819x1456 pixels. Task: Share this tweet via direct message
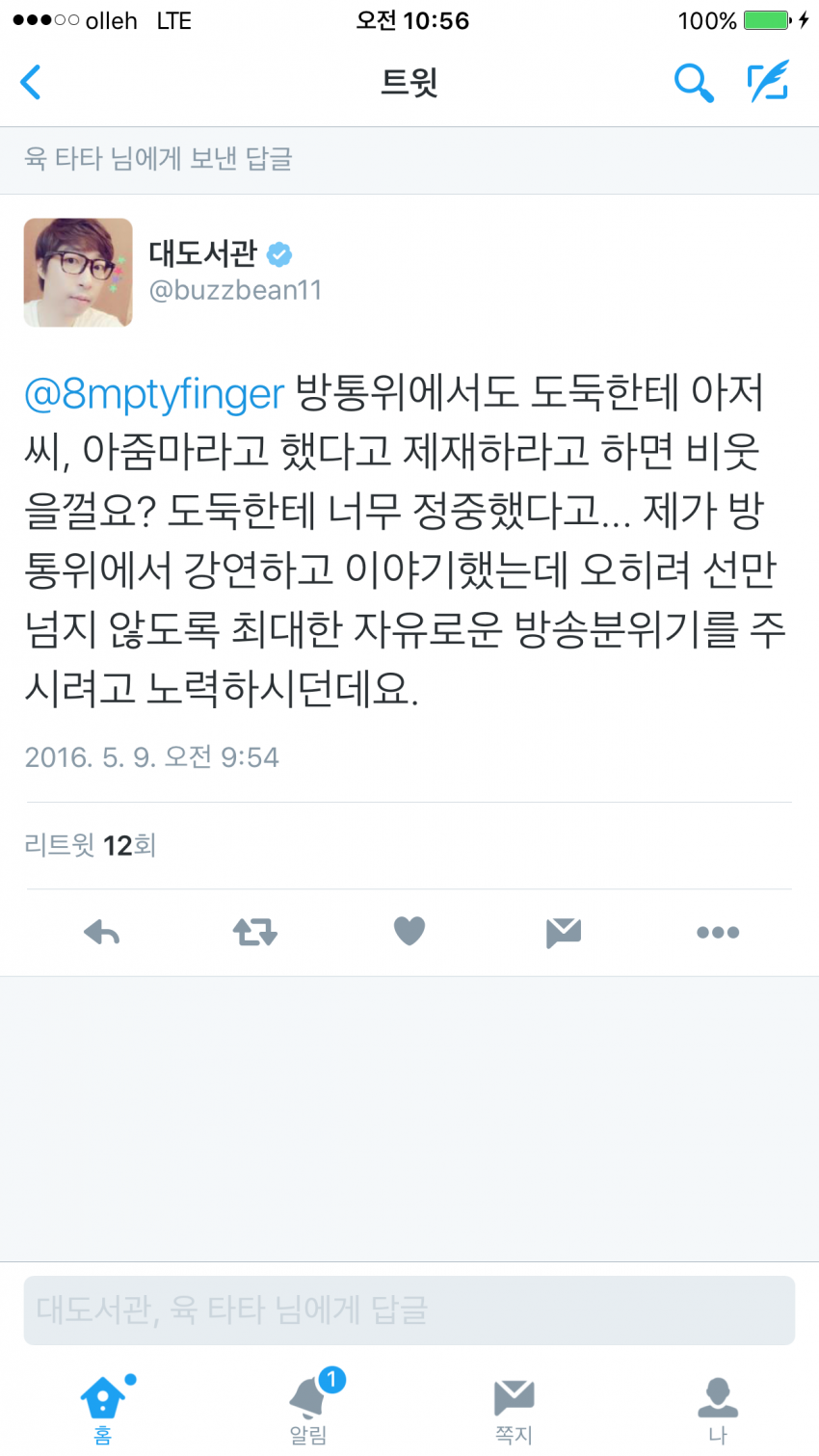point(563,932)
